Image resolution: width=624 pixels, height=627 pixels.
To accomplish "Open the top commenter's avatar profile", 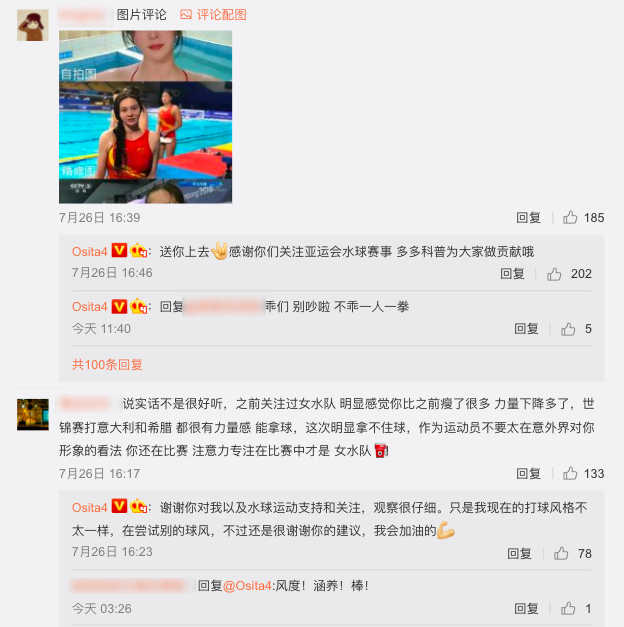I will pos(33,24).
